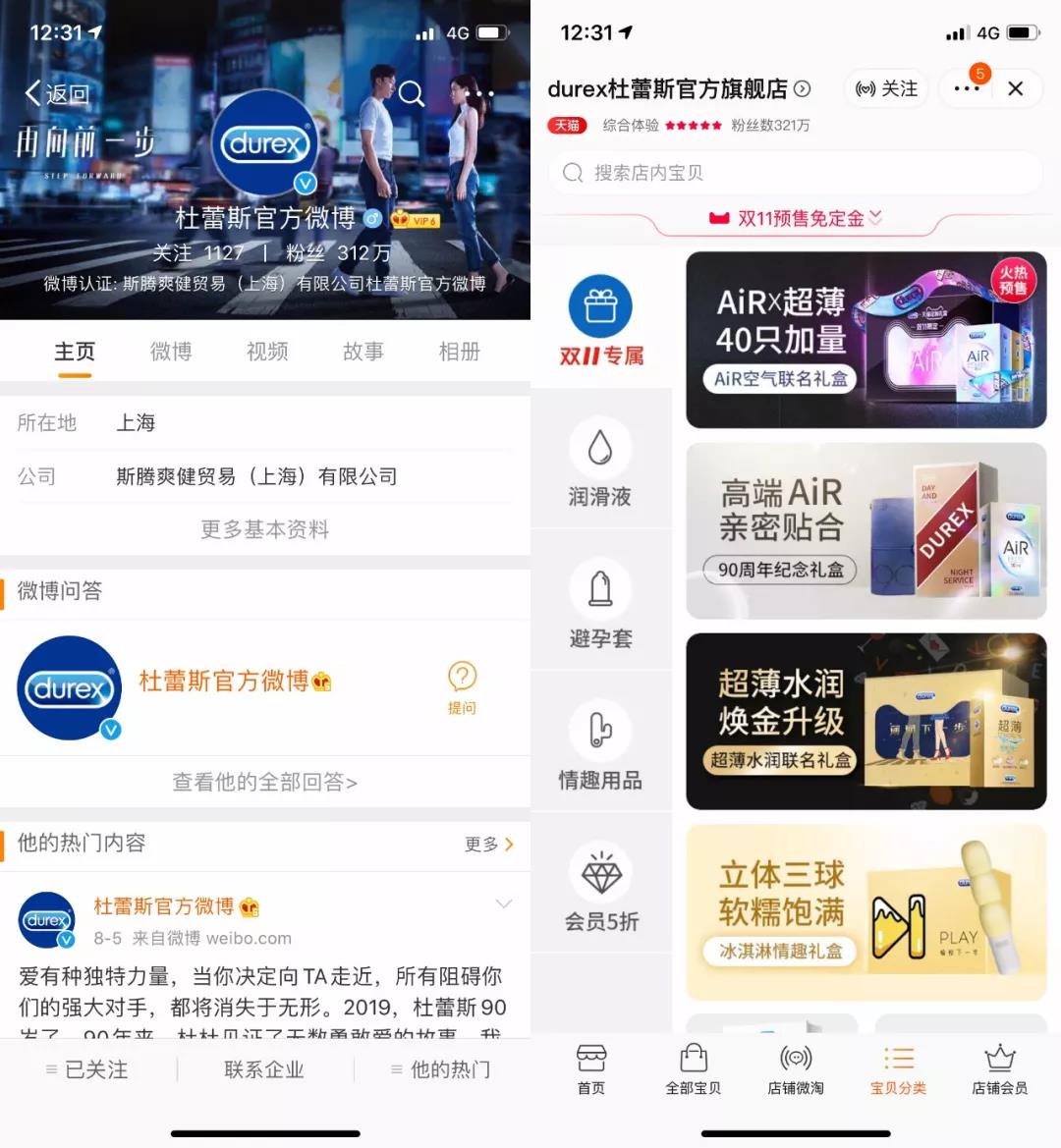The image size is (1061, 1148).
Task: Close the durex store page
Action: click(x=1016, y=89)
